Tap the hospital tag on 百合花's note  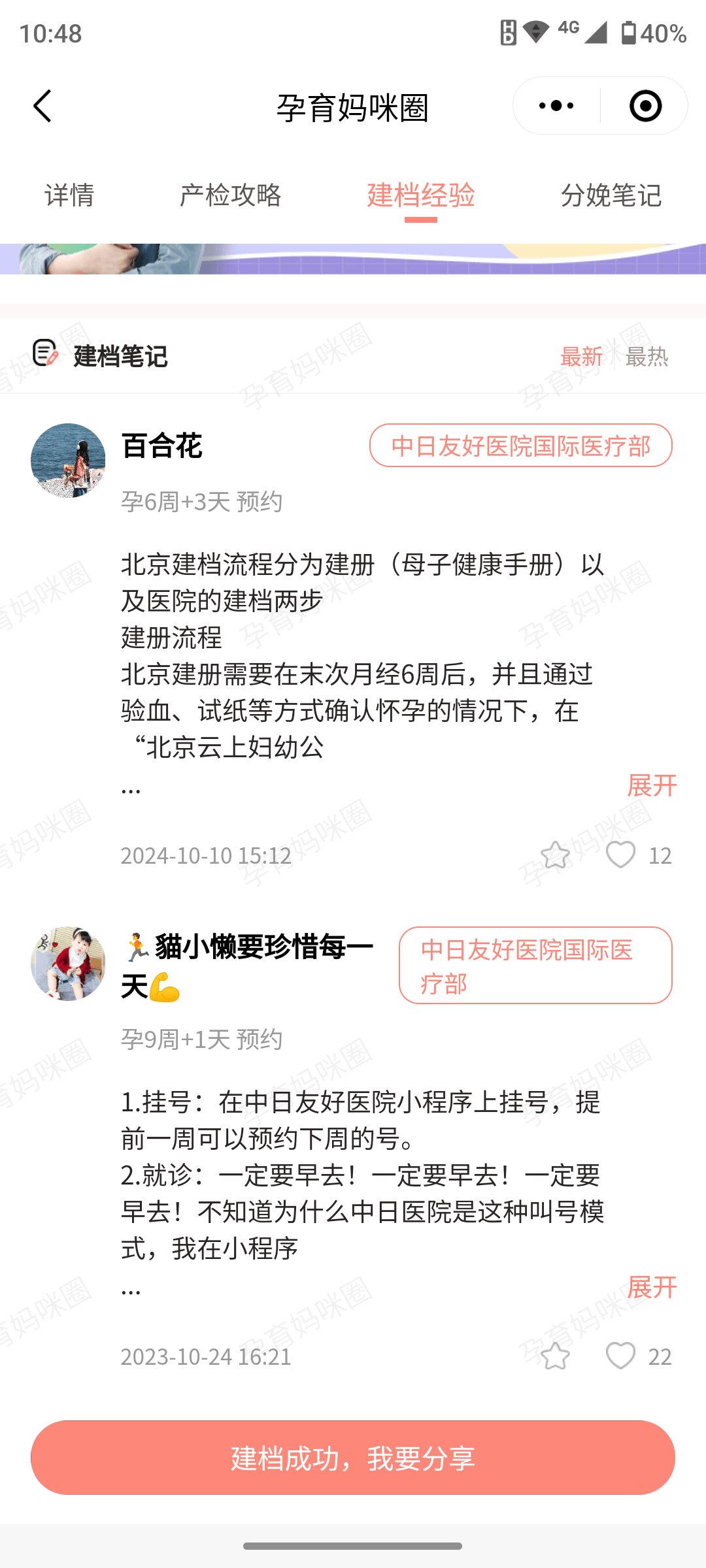[520, 446]
